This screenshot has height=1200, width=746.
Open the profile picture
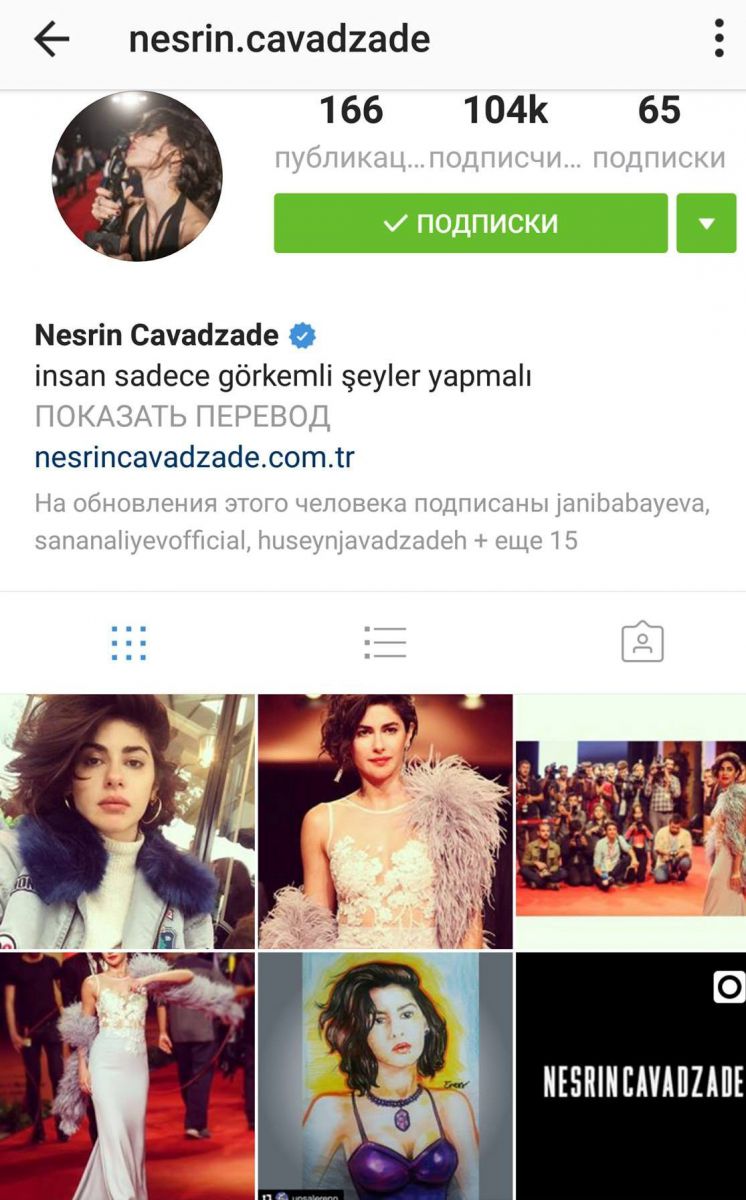point(137,176)
